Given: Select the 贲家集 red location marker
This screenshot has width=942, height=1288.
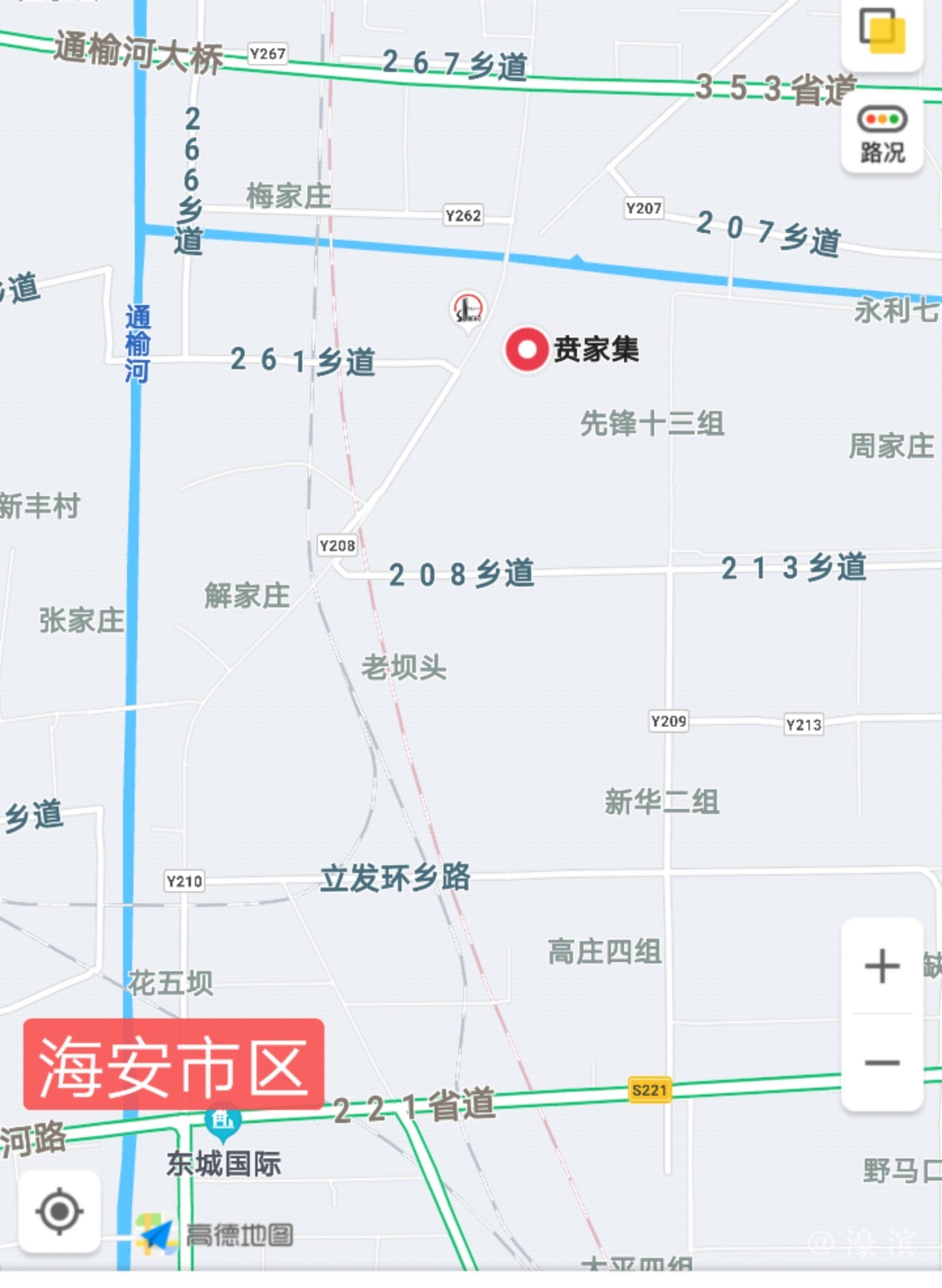Looking at the screenshot, I should coord(527,349).
